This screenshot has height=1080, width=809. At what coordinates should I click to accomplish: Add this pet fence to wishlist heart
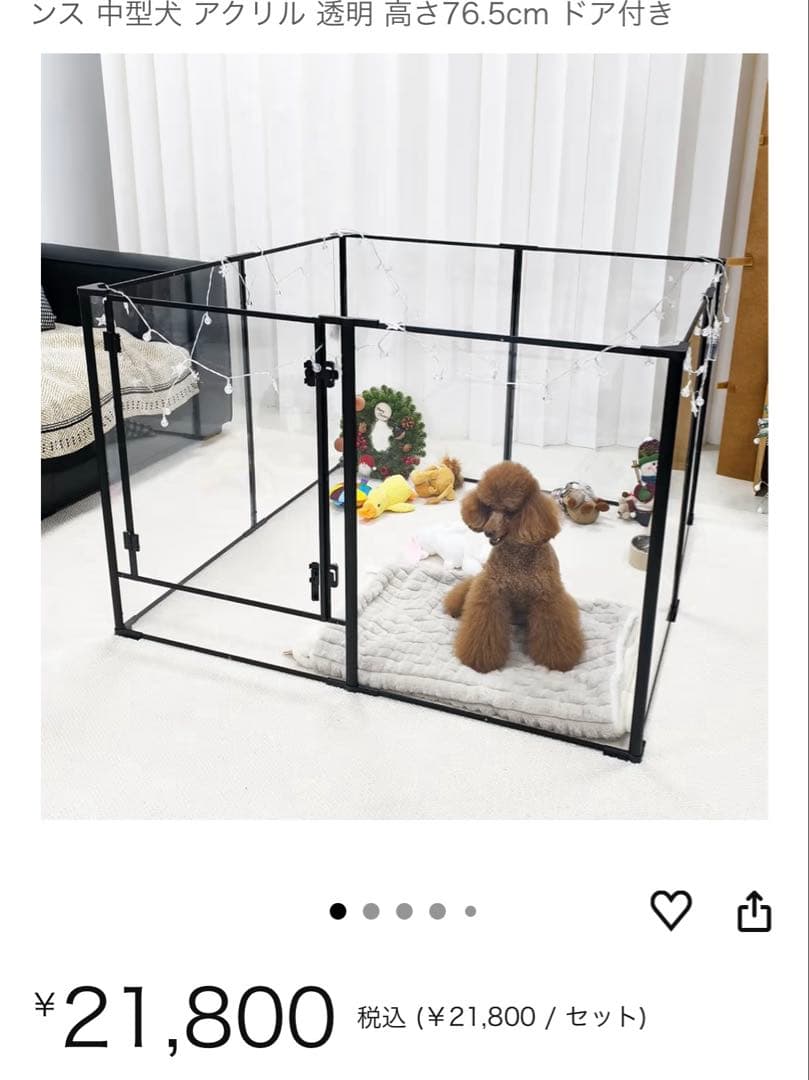[x=671, y=910]
